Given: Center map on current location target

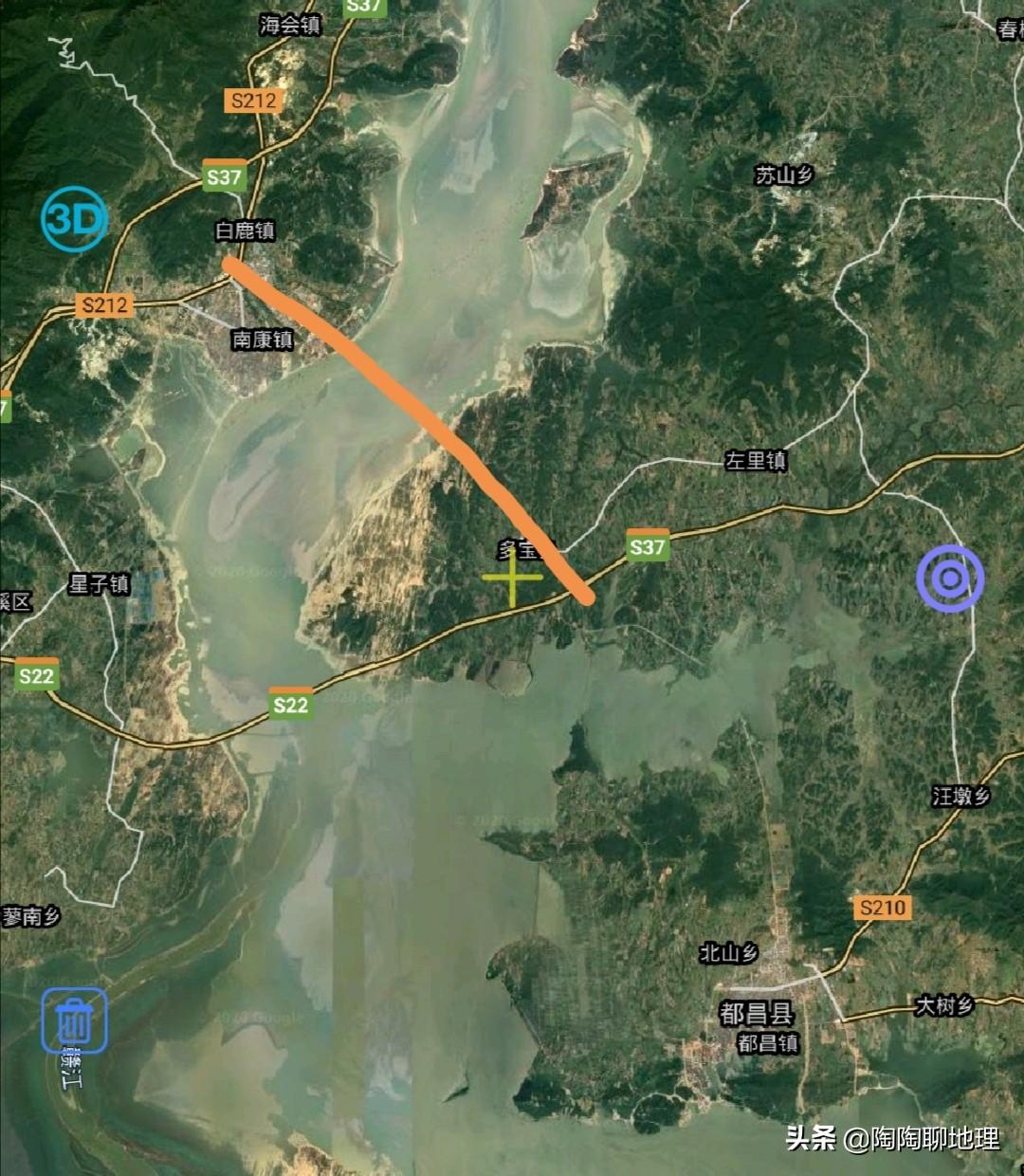Looking at the screenshot, I should [x=949, y=578].
